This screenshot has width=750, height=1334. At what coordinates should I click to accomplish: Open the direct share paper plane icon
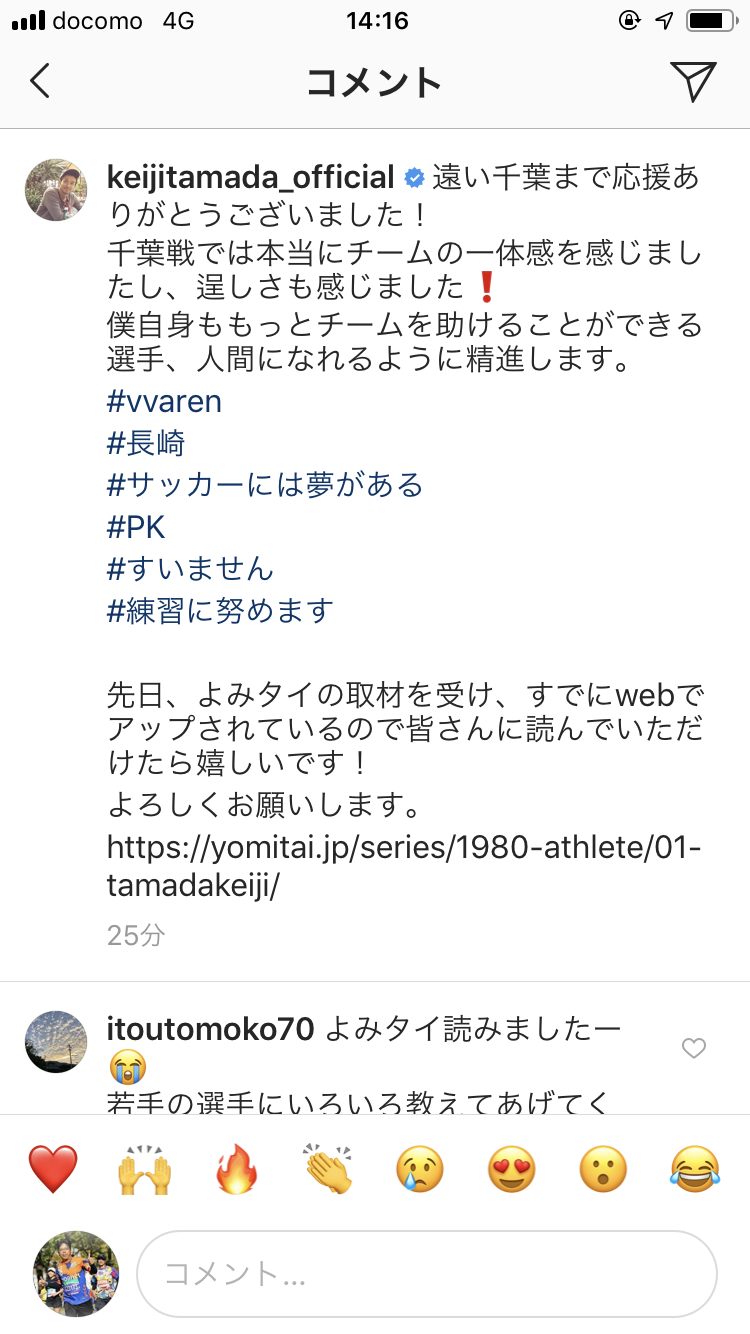point(693,81)
